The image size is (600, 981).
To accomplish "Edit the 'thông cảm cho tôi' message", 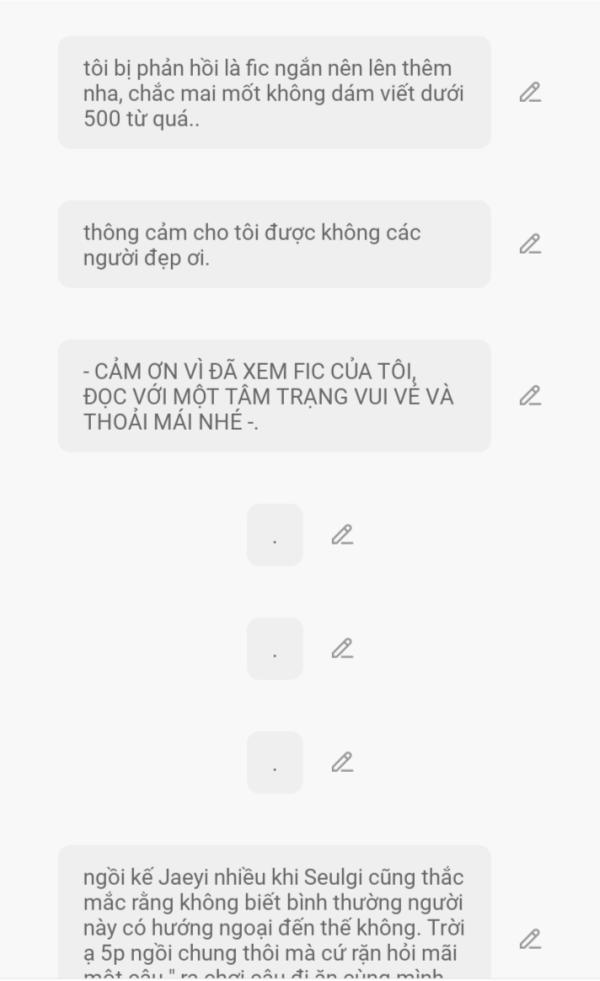I will point(530,244).
